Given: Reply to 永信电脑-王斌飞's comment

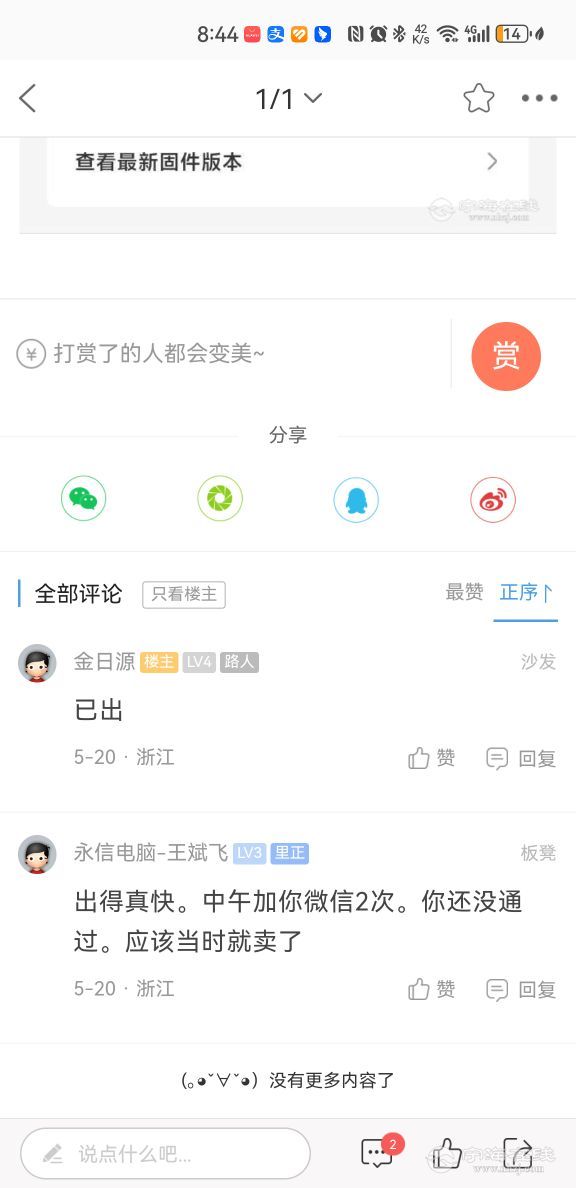Looking at the screenshot, I should pos(521,989).
